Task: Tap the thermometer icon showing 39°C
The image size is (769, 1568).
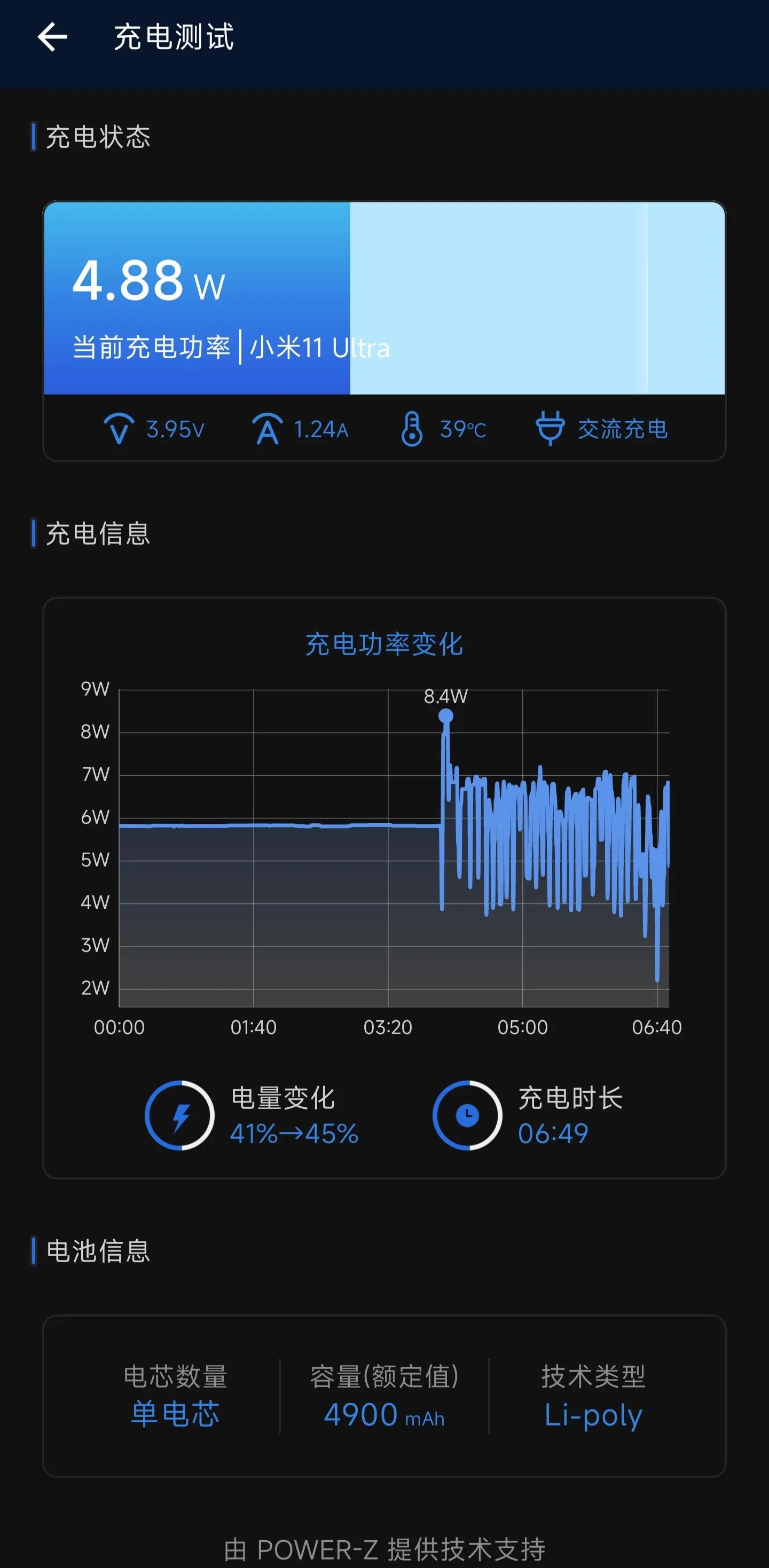Action: coord(413,430)
